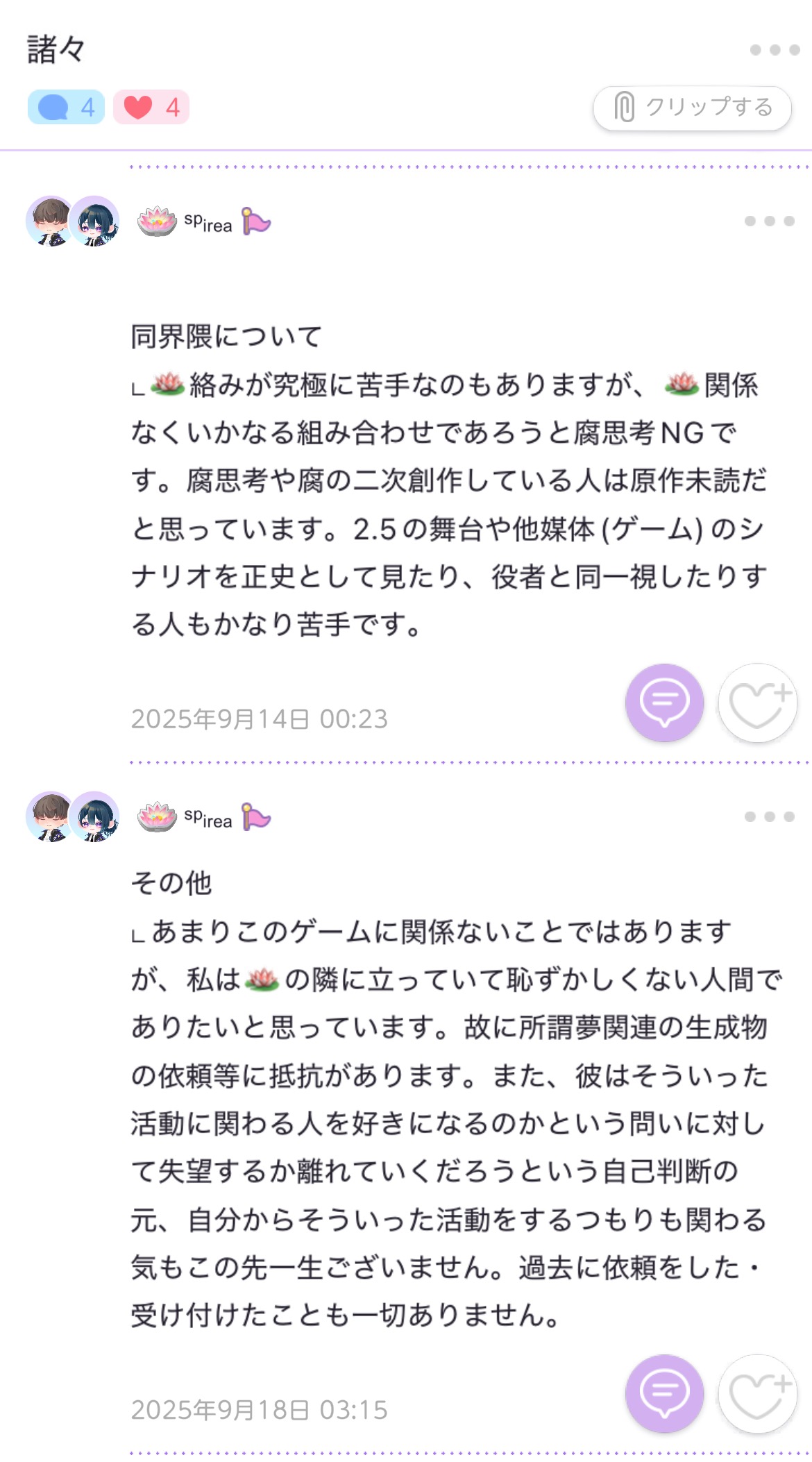Screen dimensions: 812x1462
Task: Open spirea's profile from the 同界隈について post
Action: coord(208,222)
